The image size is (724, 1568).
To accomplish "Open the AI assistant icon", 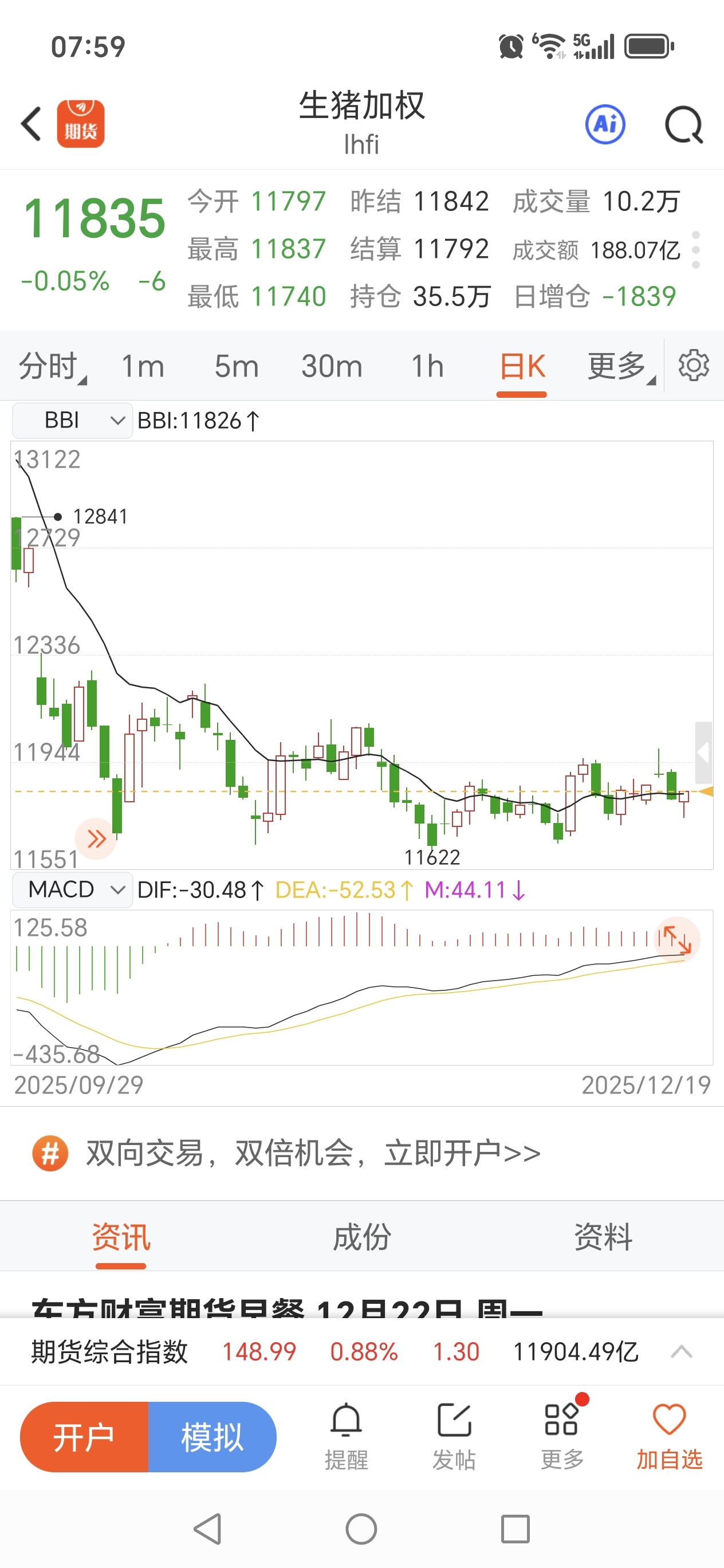I will pyautogui.click(x=605, y=125).
